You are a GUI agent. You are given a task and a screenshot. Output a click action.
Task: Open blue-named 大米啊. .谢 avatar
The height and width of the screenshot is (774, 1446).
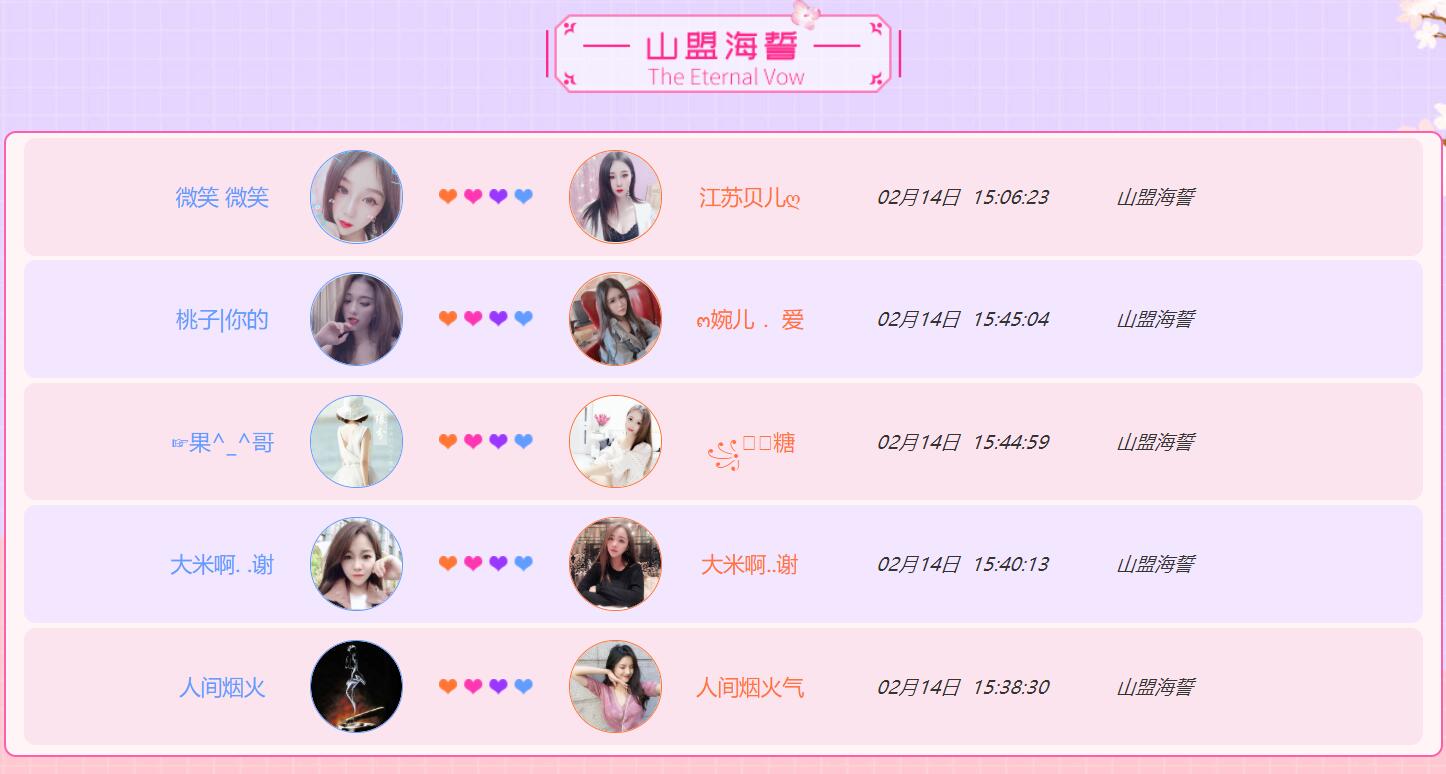pos(357,564)
